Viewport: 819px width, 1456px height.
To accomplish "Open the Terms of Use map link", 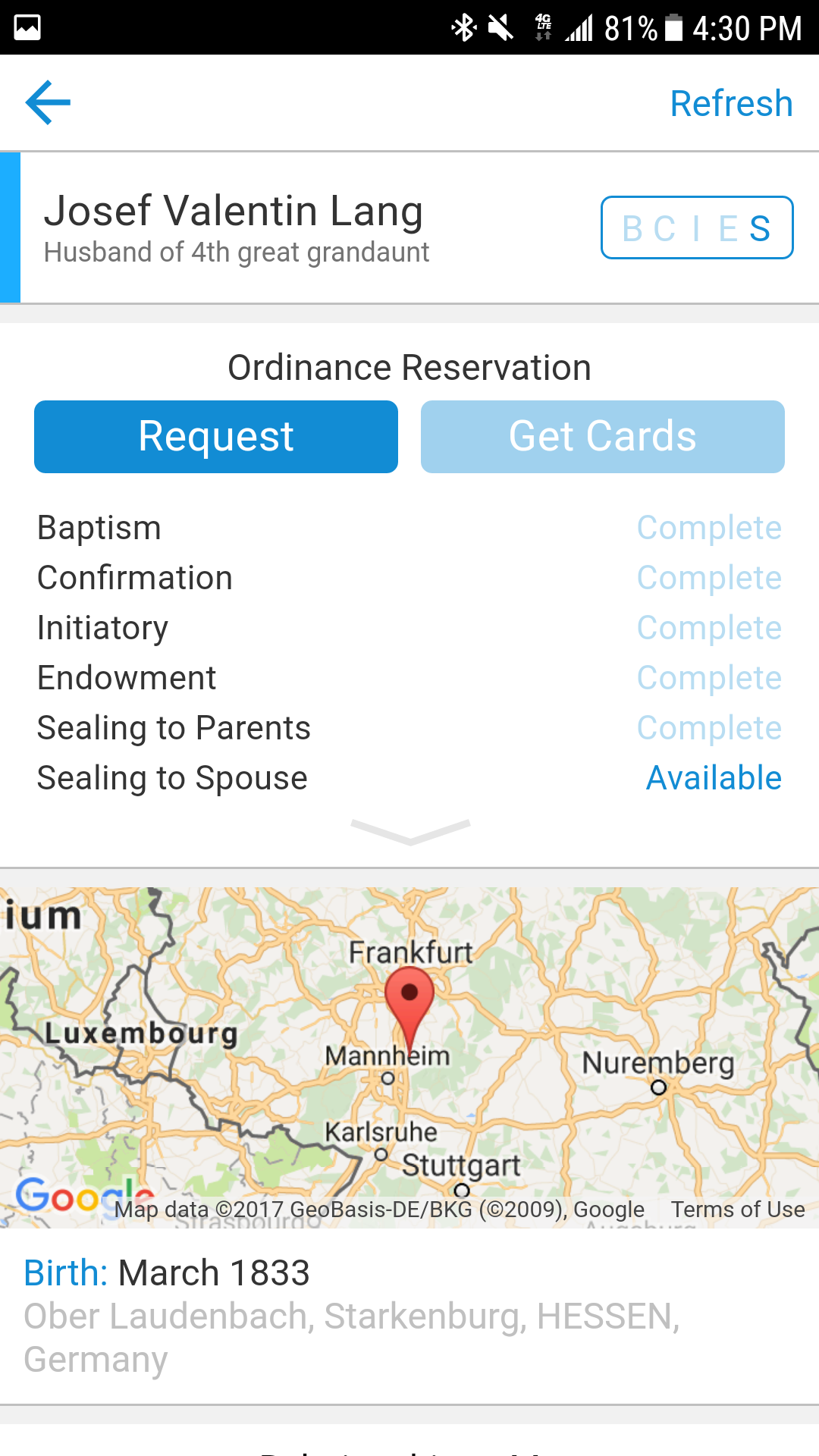I will point(738,1210).
